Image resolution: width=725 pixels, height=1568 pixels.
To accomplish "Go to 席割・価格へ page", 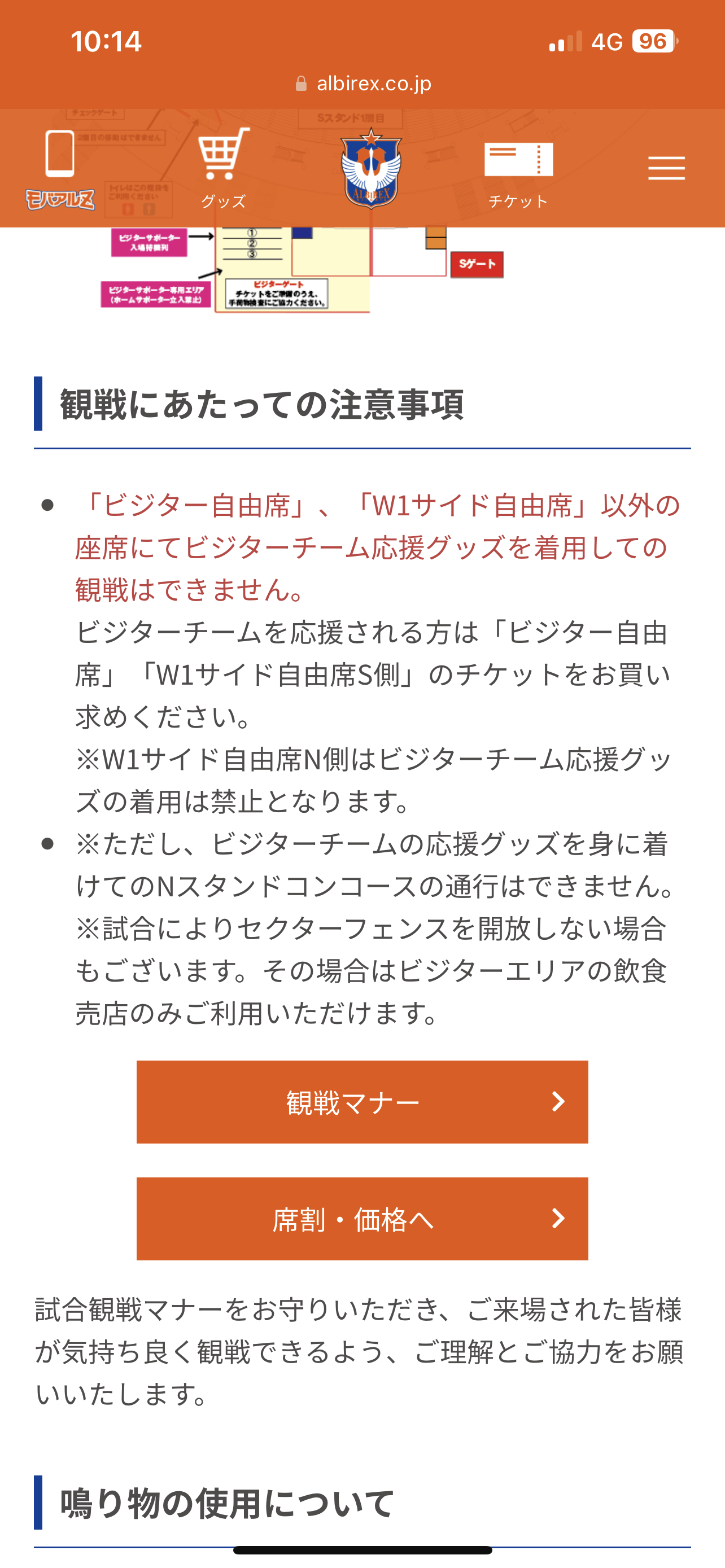I will coord(362,1219).
